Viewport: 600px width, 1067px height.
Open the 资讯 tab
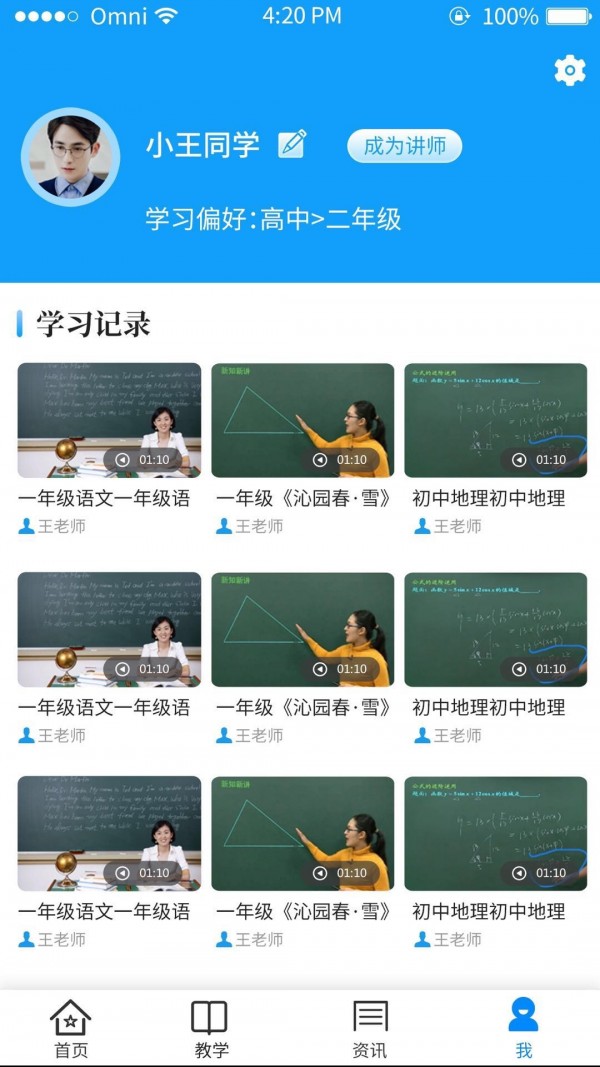click(x=370, y=1028)
